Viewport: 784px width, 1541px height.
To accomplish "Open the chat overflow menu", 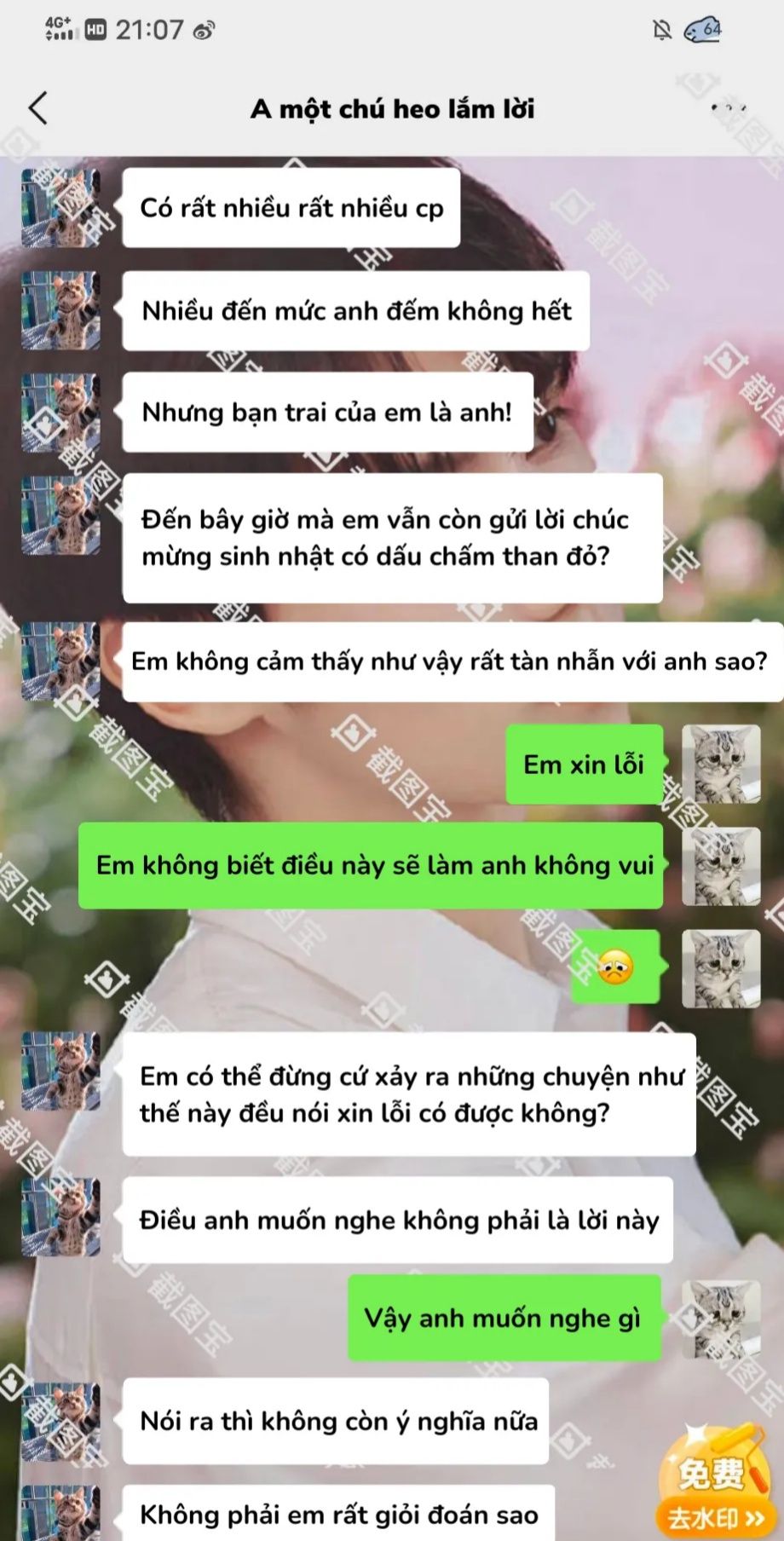I will tap(729, 109).
